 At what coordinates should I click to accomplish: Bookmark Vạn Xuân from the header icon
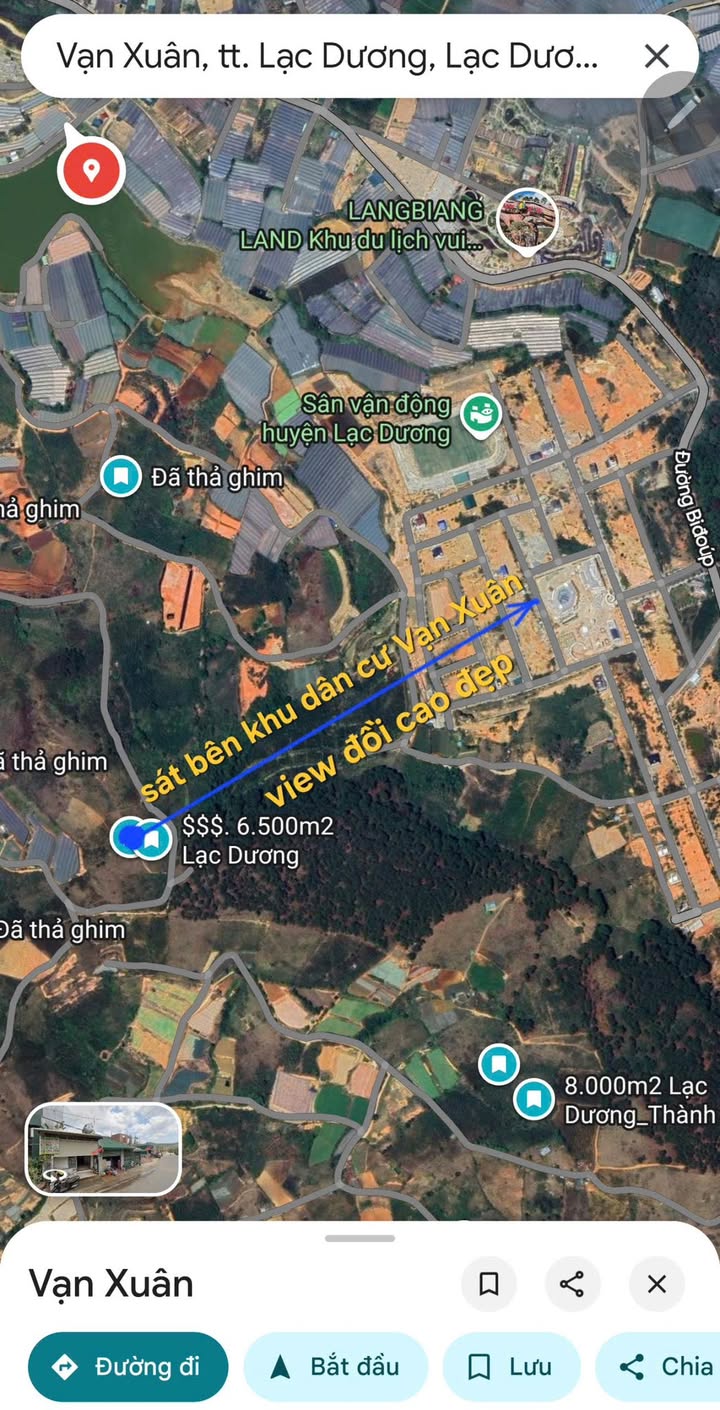[x=489, y=1284]
